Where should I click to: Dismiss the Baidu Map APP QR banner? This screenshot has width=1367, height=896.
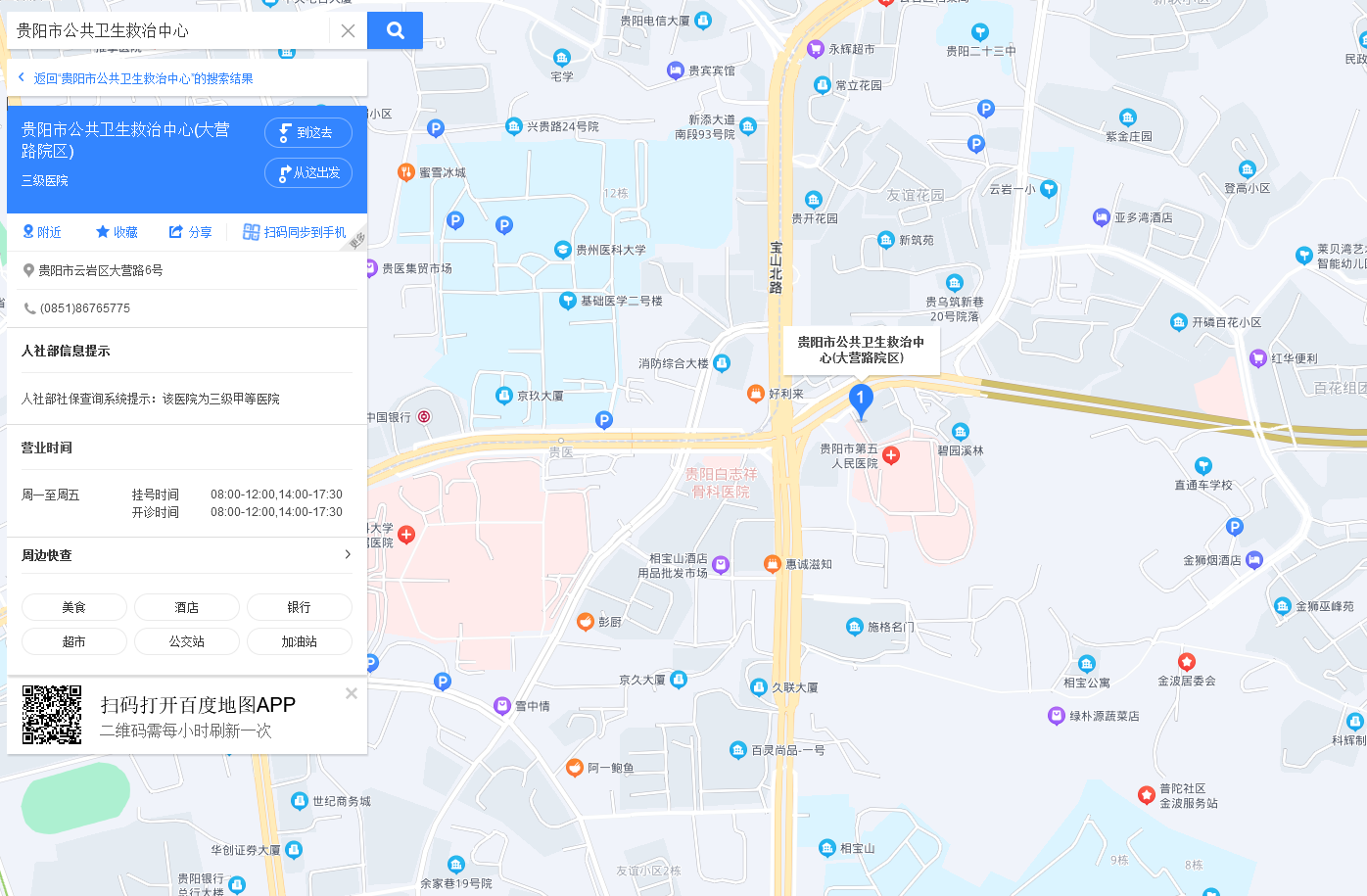[352, 693]
